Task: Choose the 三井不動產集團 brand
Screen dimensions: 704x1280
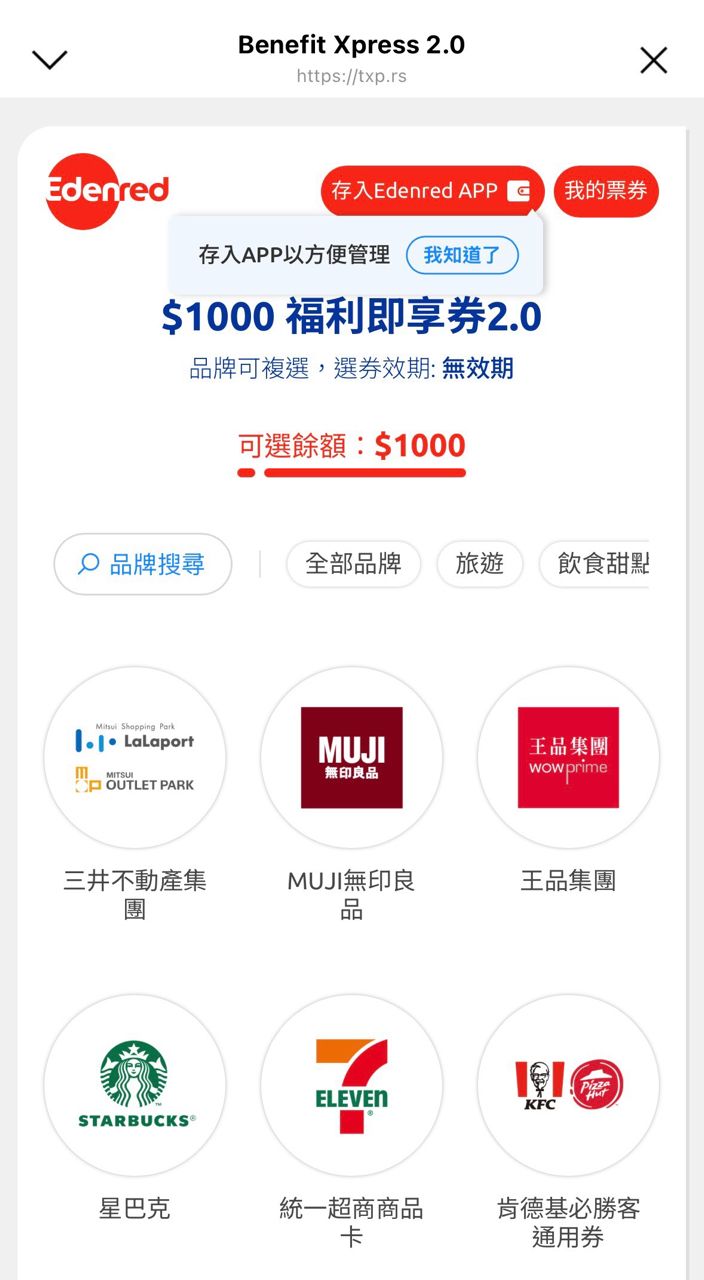Action: (135, 758)
